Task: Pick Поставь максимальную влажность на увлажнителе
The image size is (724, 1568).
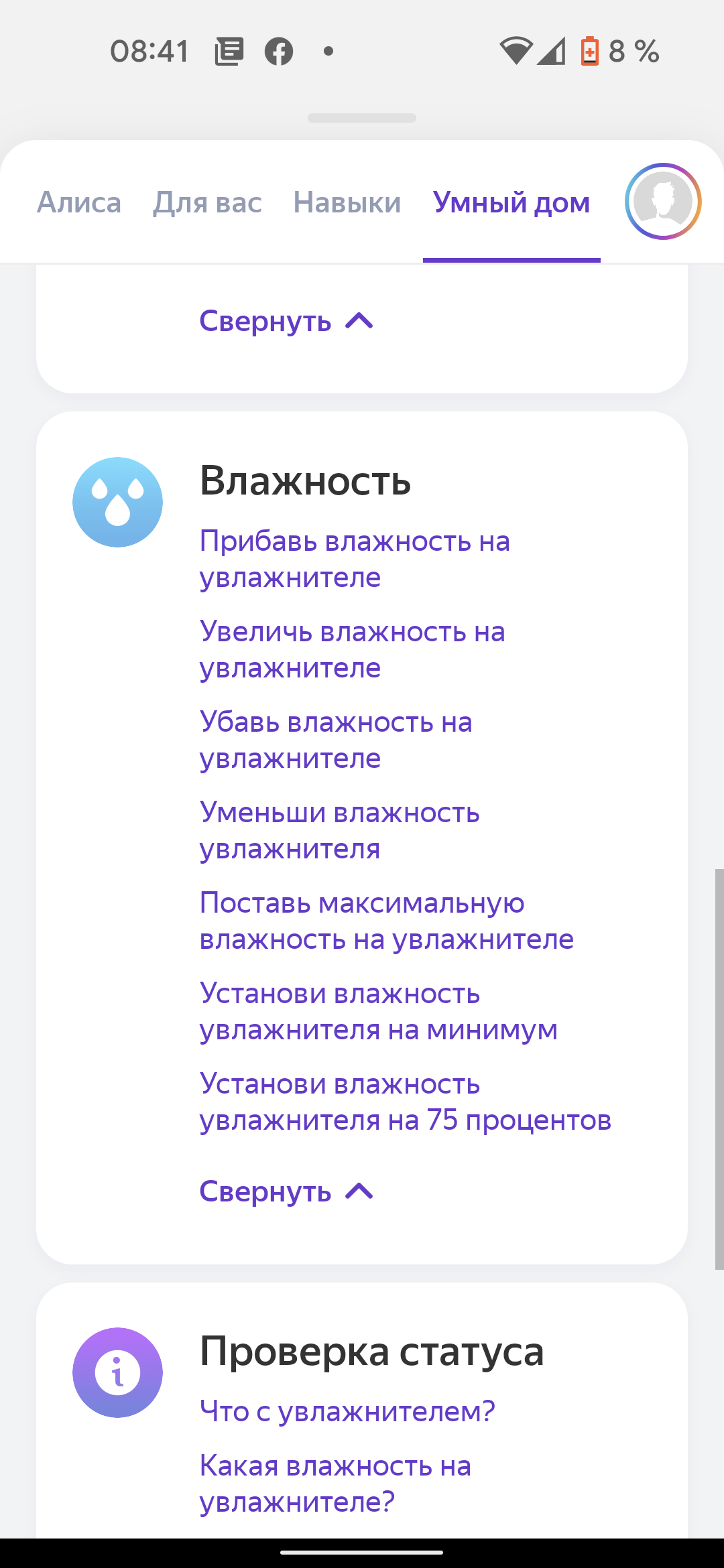Action: (387, 921)
